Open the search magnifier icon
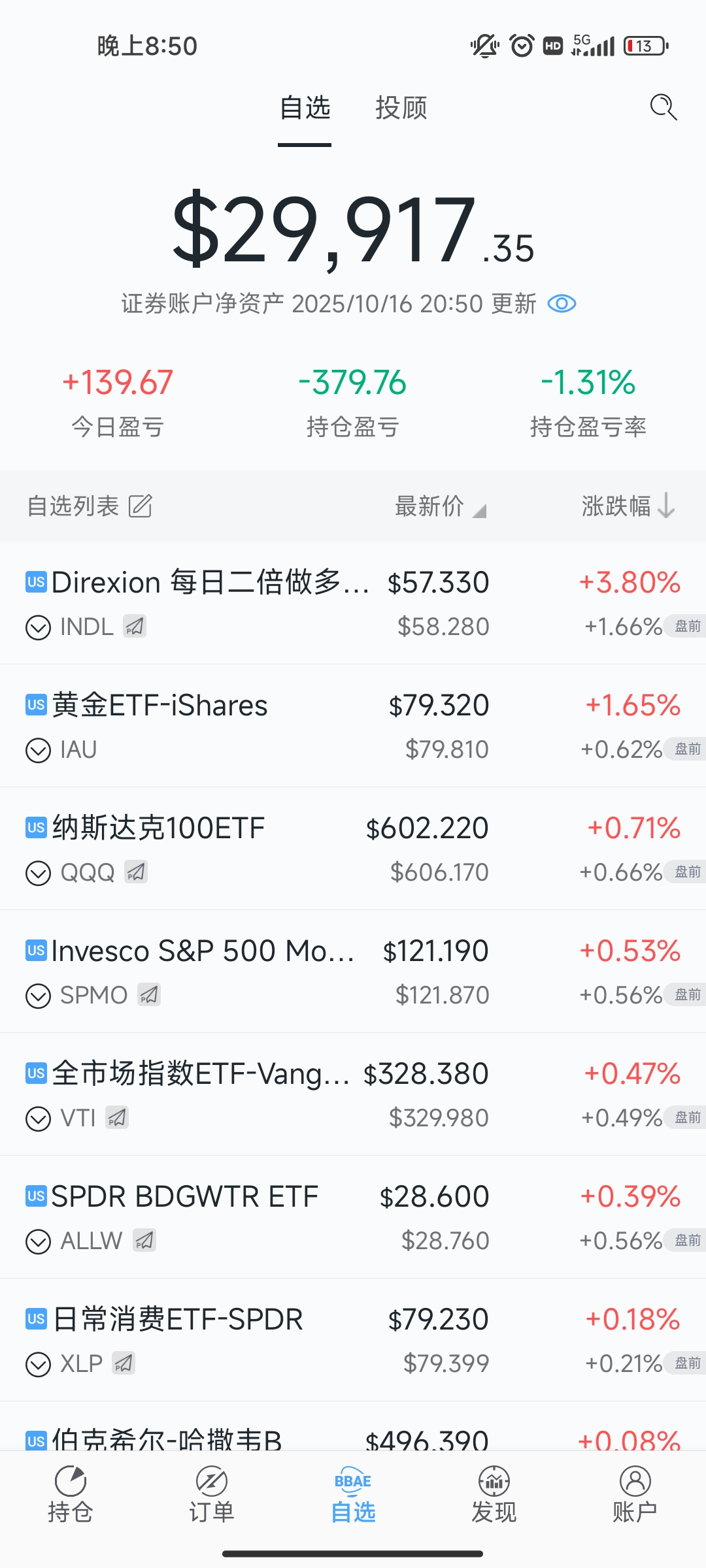This screenshot has height=1568, width=706. [663, 107]
